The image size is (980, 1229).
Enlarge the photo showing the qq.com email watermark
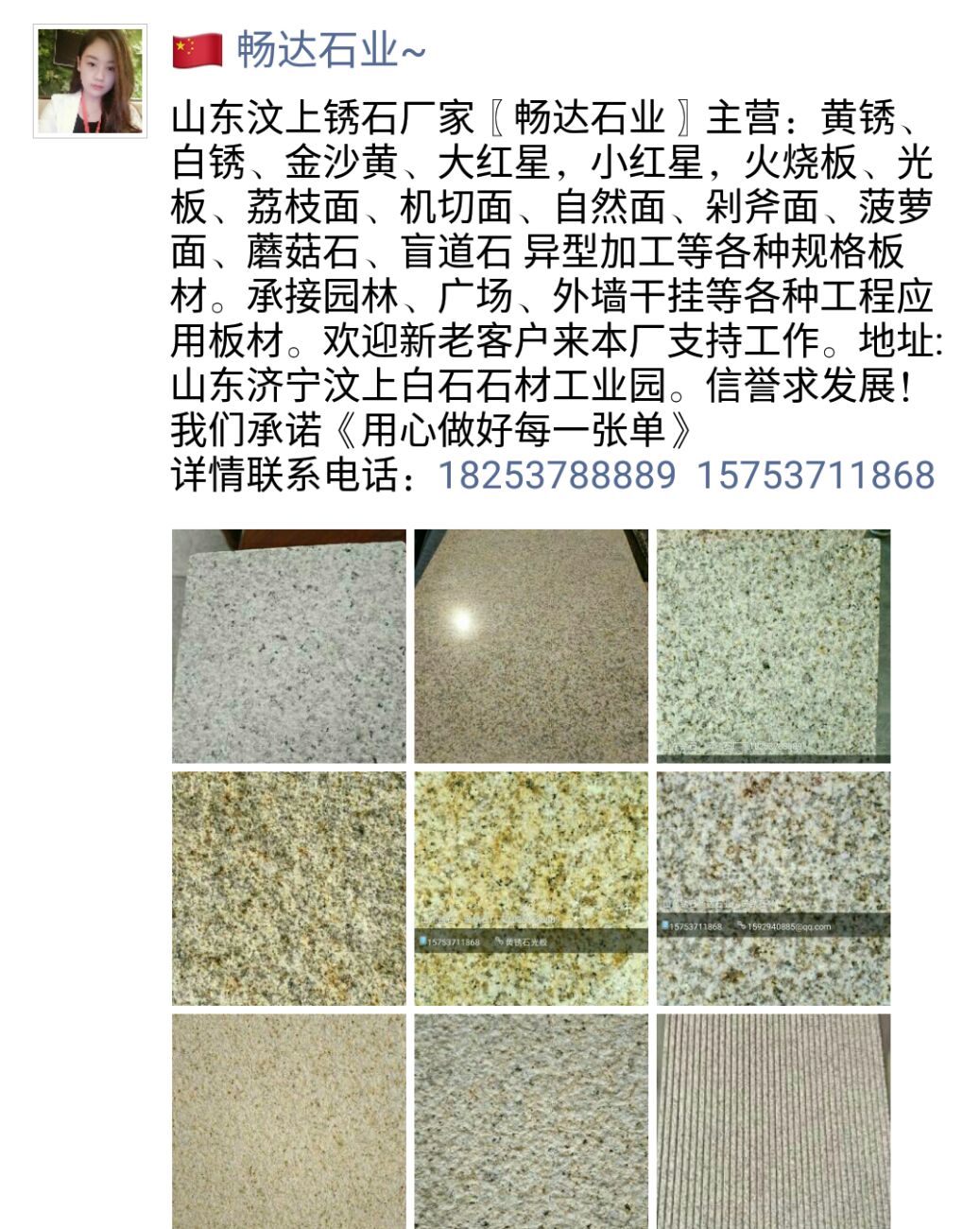(x=773, y=889)
